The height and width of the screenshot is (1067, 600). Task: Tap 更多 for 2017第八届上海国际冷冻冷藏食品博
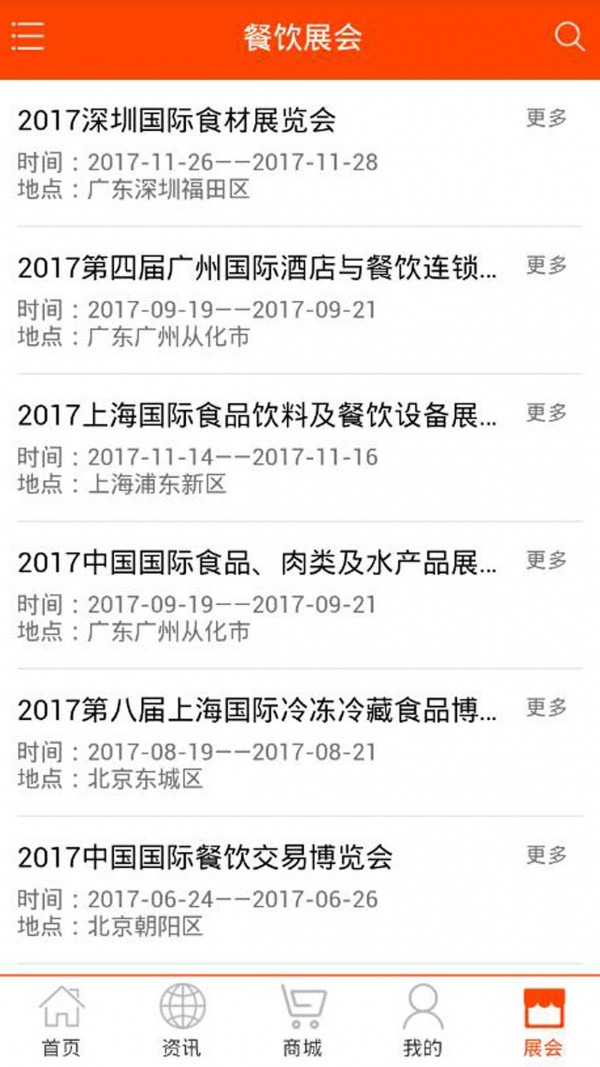pyautogui.click(x=547, y=707)
